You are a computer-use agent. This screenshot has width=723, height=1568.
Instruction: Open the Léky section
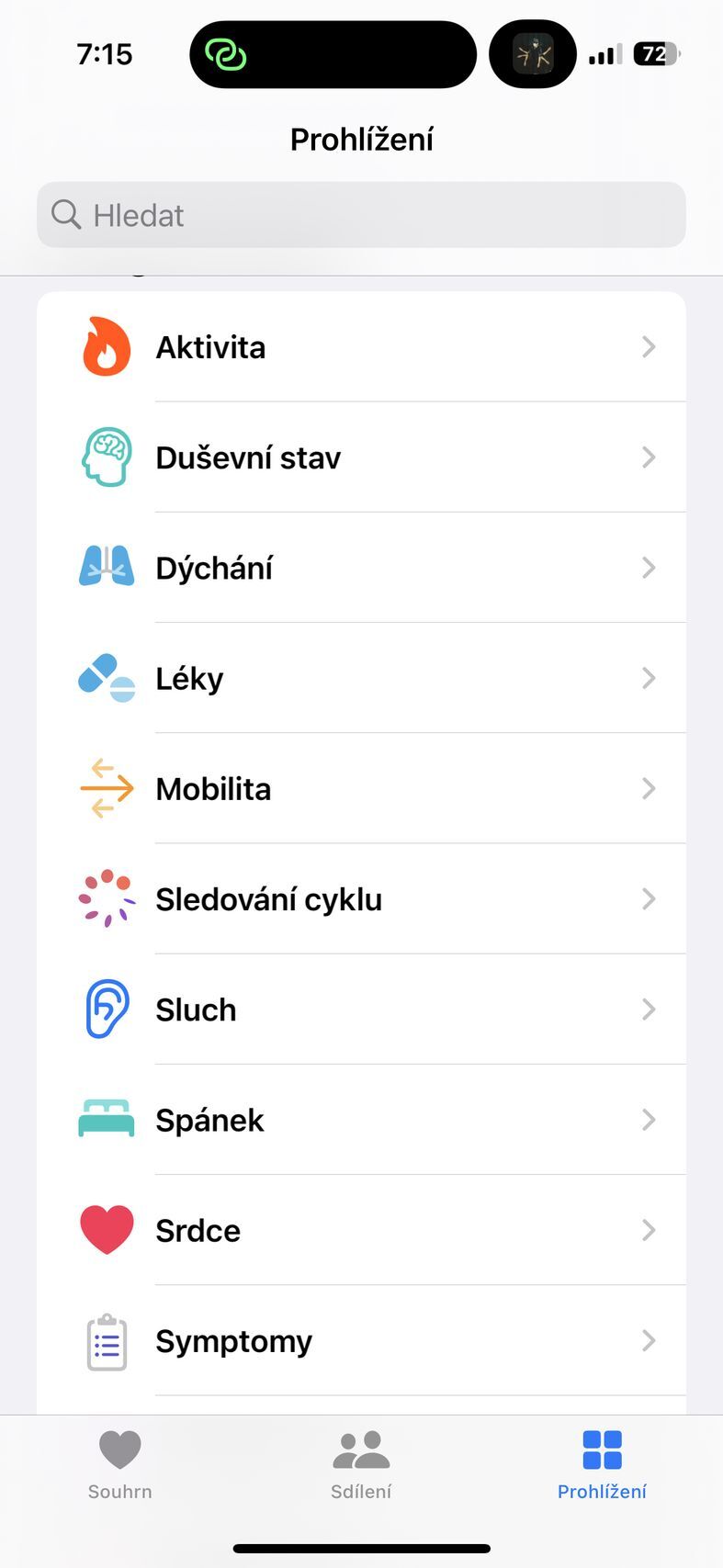(x=361, y=678)
